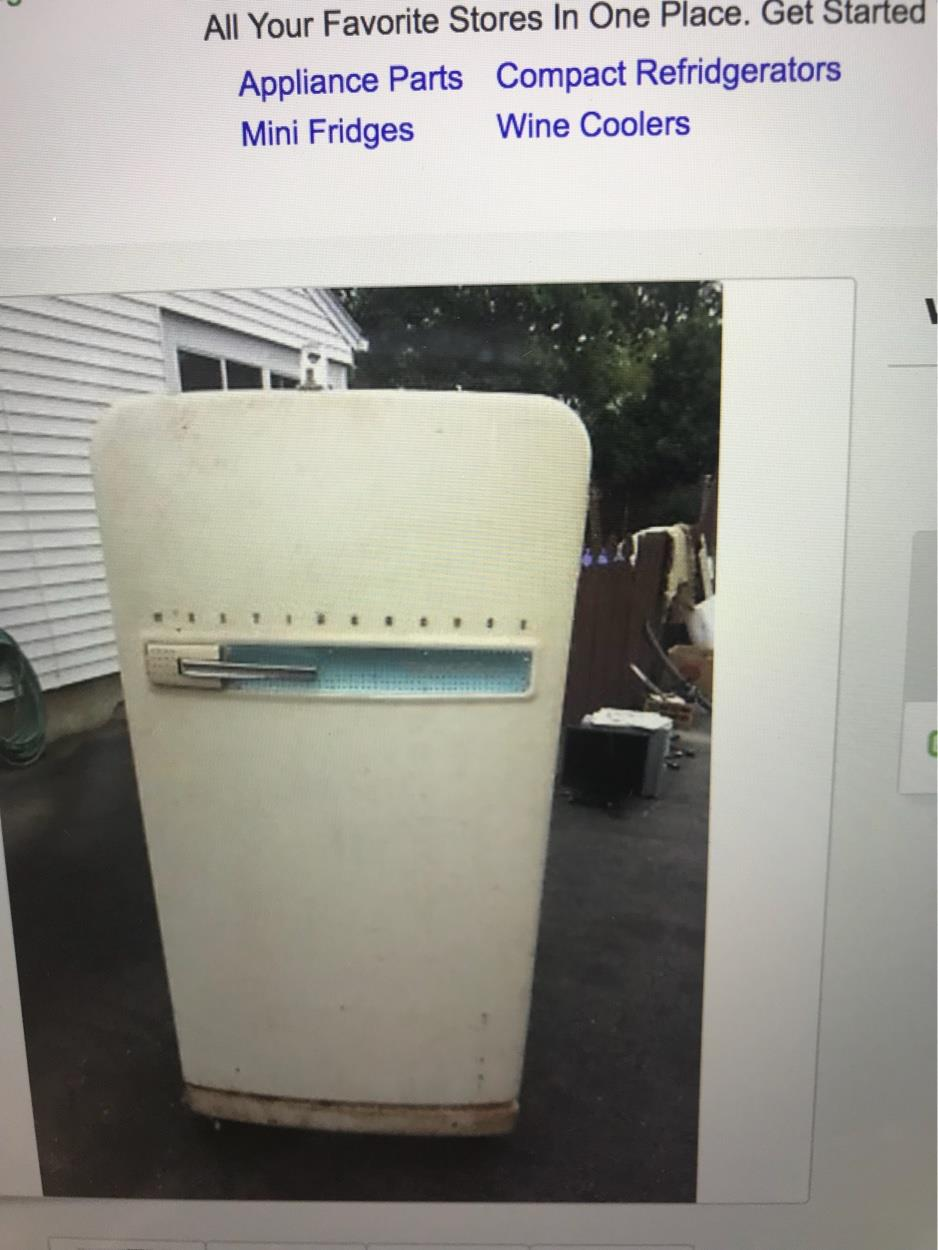Go to the Wine Coolers link
This screenshot has width=938, height=1250.
593,126
